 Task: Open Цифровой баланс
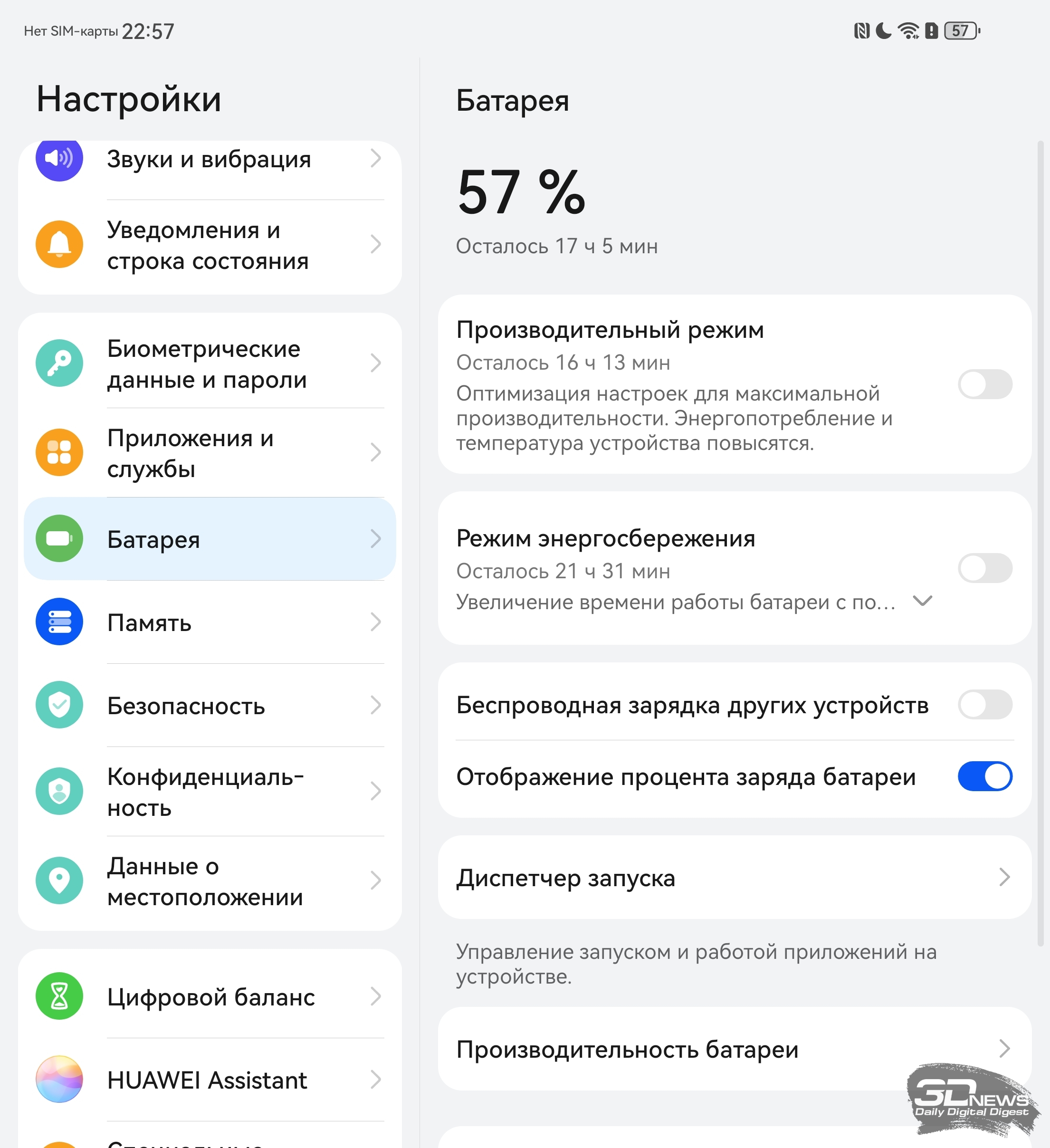pos(209,997)
